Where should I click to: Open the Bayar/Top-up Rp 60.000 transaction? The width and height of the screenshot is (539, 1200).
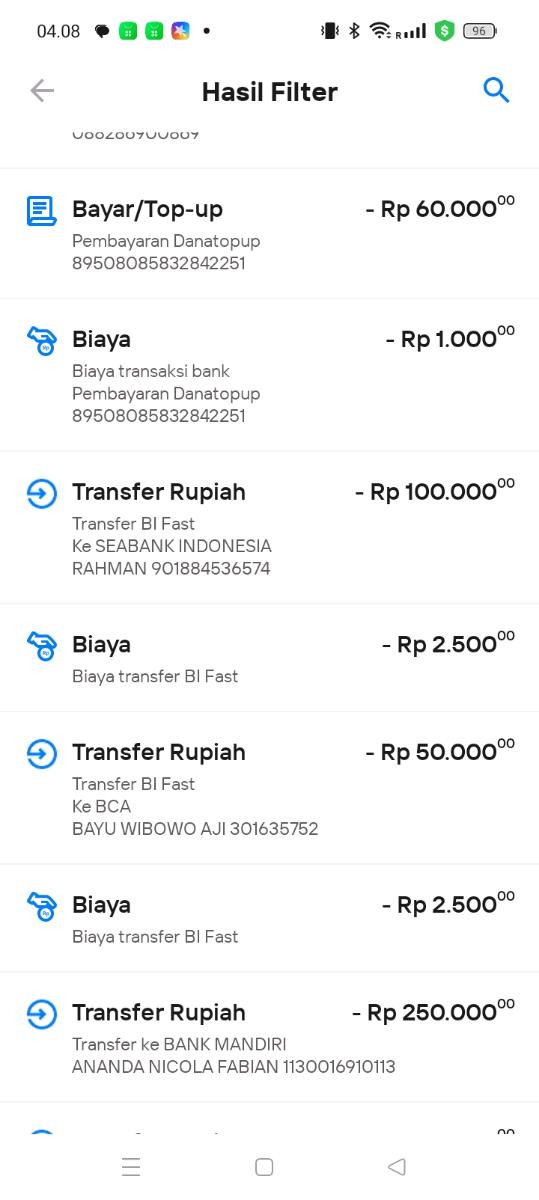[x=270, y=234]
